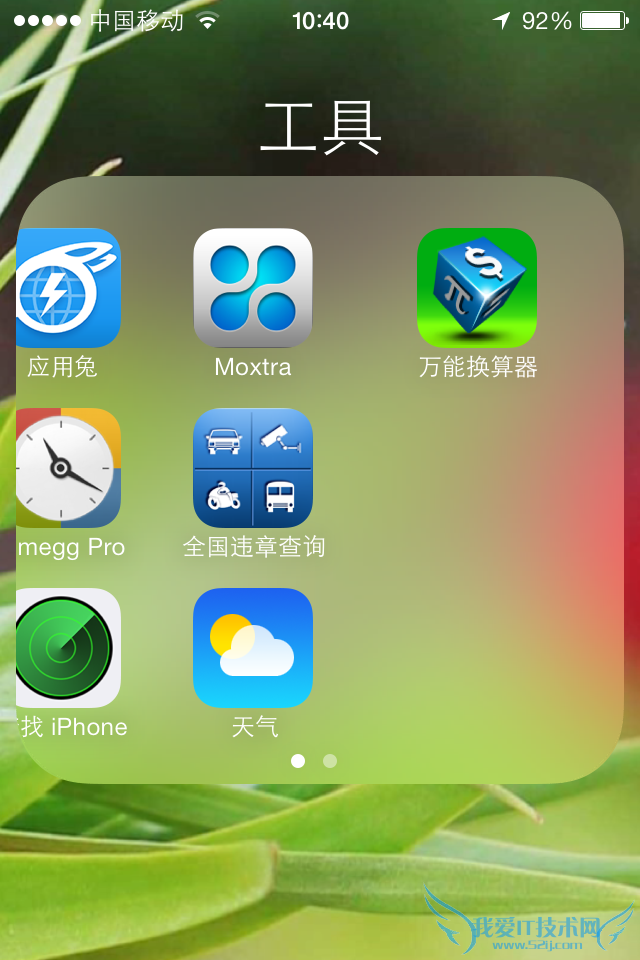Open the 天气 weather app
The image size is (640, 960).
click(253, 648)
